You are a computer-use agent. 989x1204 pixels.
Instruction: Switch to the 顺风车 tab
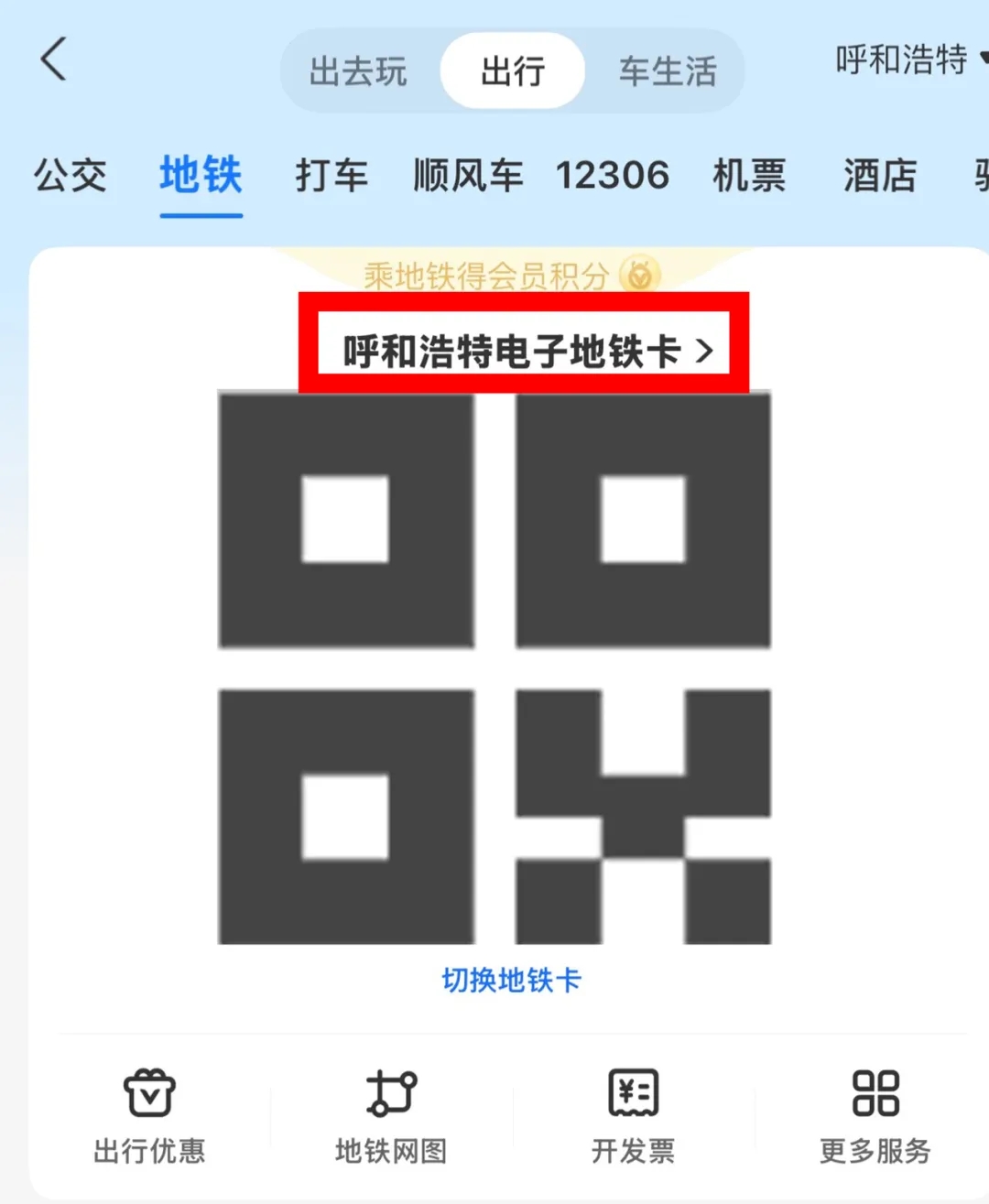(468, 175)
